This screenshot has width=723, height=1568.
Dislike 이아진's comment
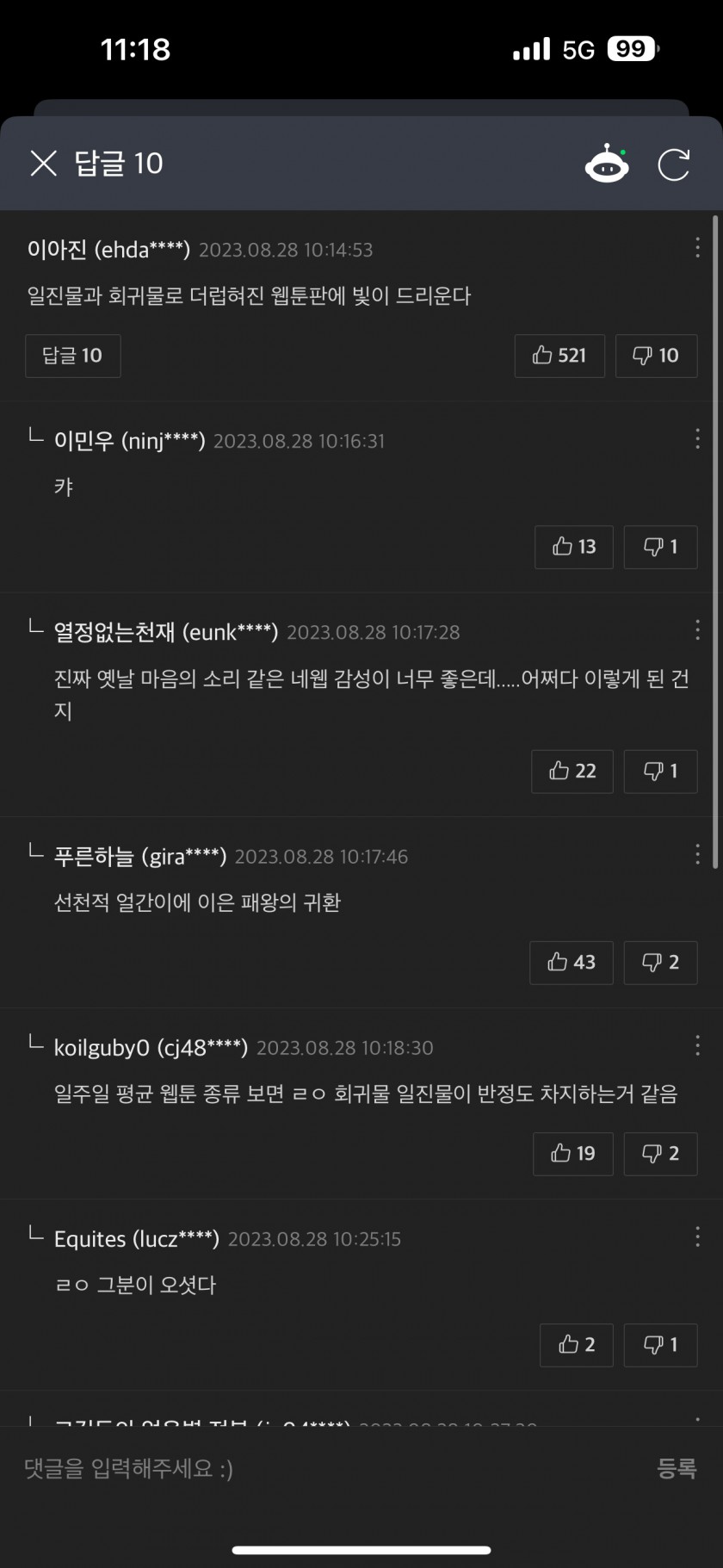pyautogui.click(x=656, y=356)
